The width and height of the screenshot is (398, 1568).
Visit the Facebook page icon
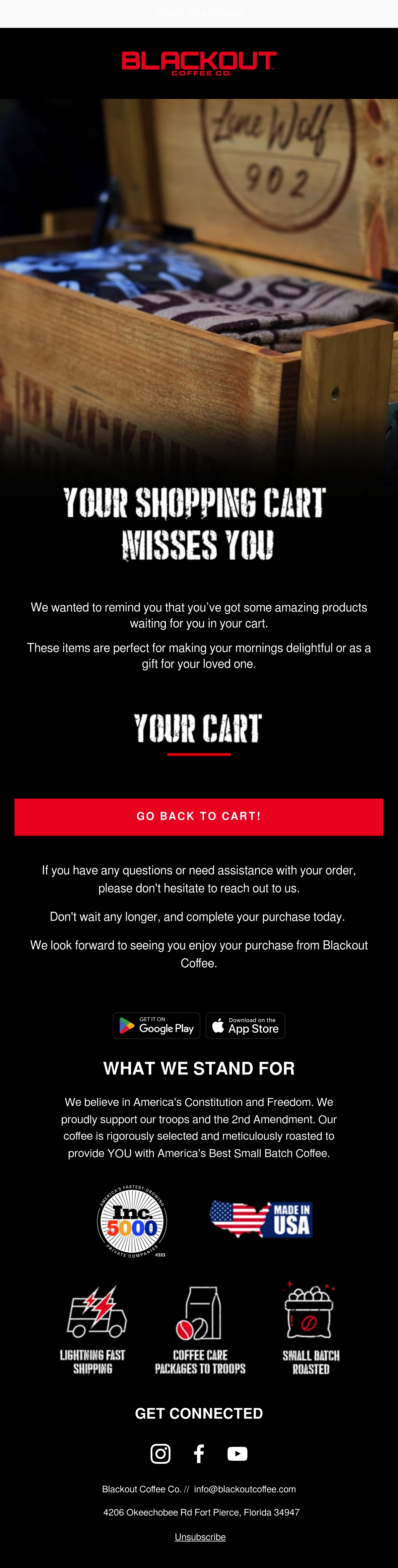(x=199, y=1453)
